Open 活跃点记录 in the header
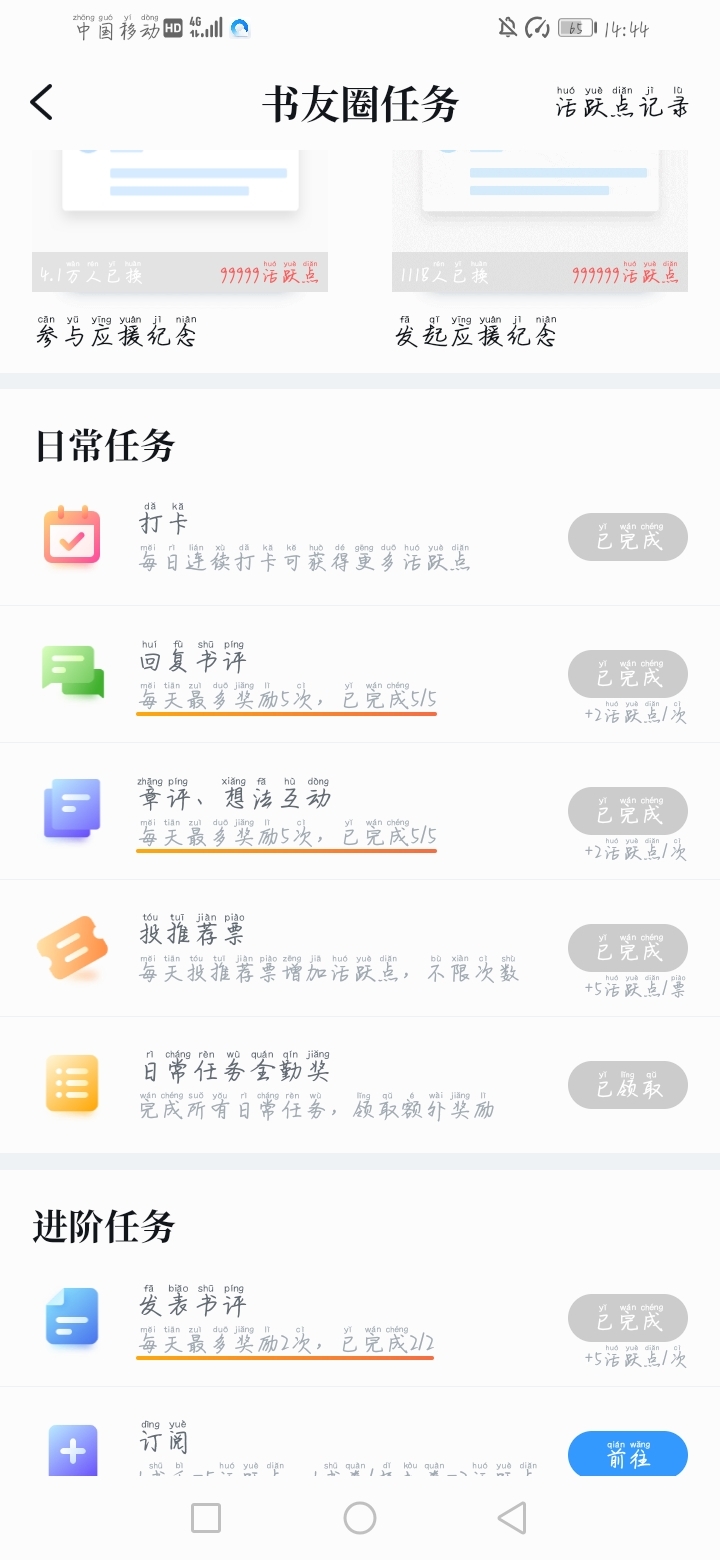720x1560 pixels. pos(622,103)
